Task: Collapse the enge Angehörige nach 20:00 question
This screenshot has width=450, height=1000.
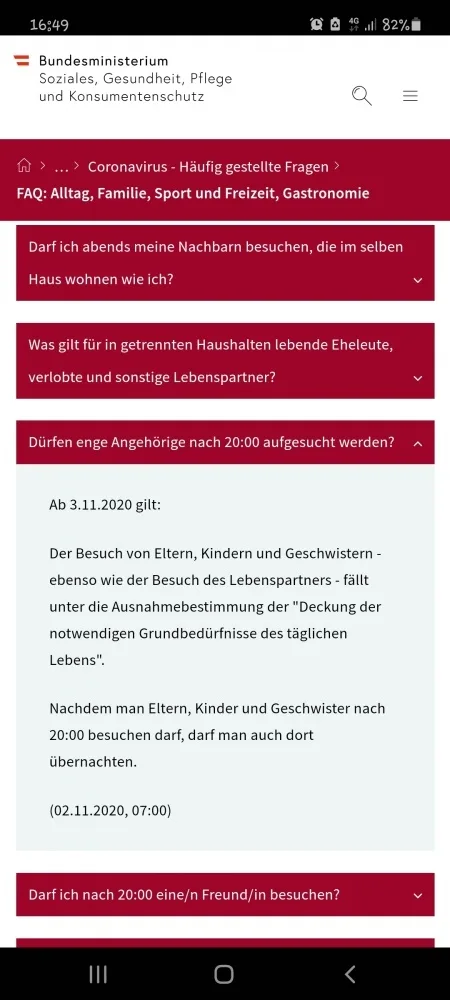Action: click(x=225, y=442)
